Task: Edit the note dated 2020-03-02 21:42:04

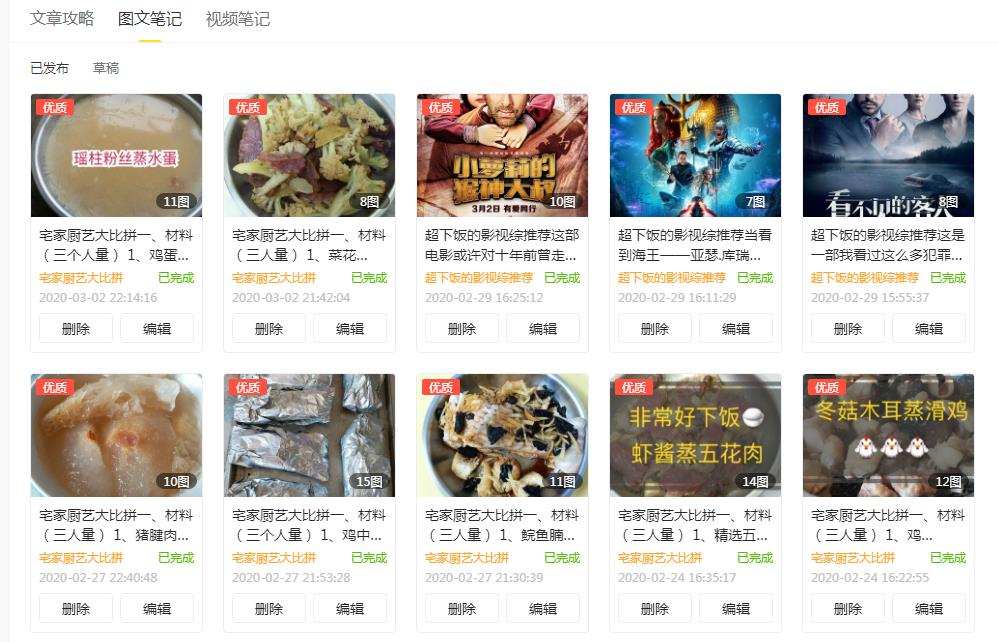Action: (350, 328)
